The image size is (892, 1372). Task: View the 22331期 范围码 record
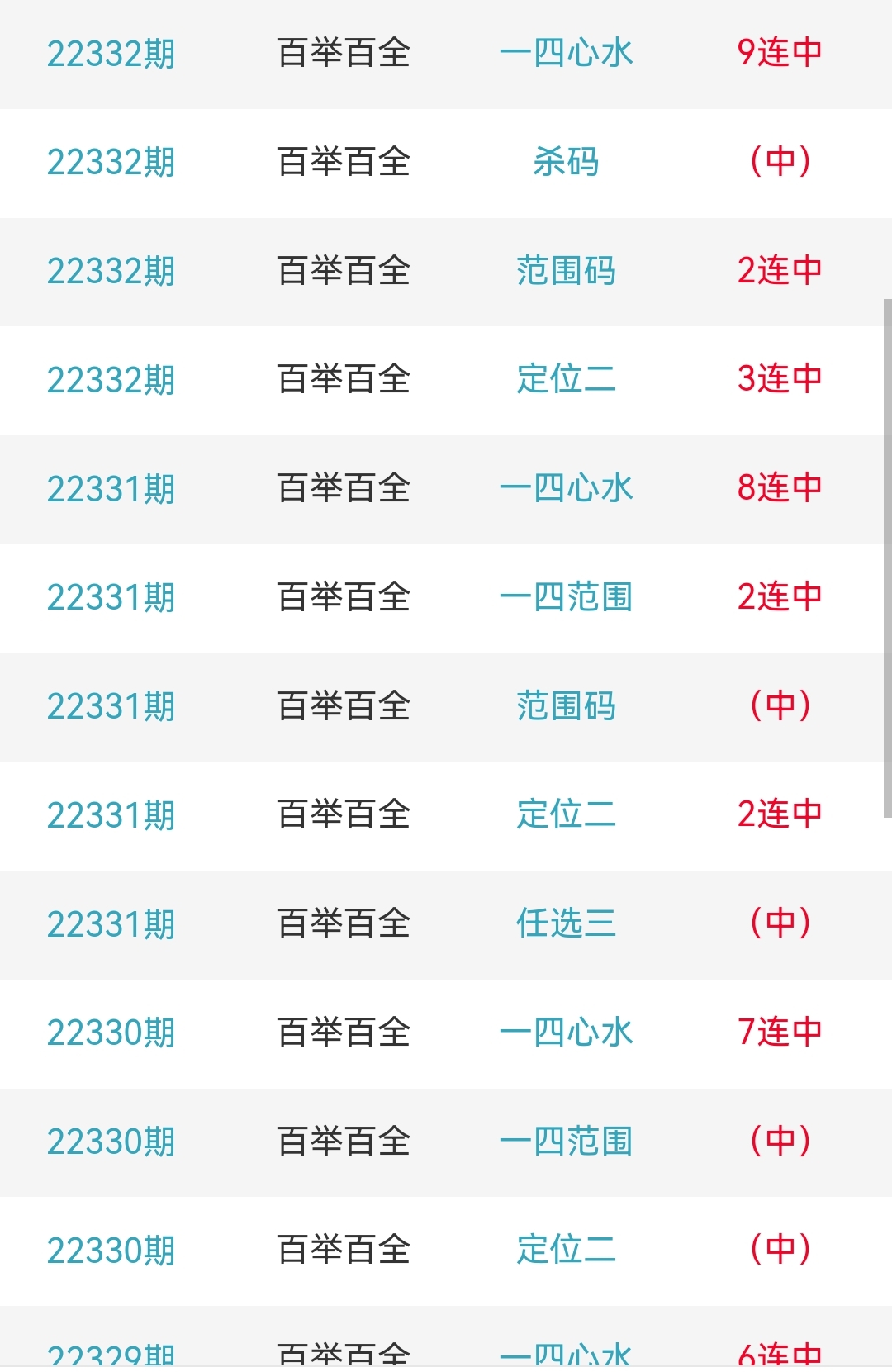[566, 706]
